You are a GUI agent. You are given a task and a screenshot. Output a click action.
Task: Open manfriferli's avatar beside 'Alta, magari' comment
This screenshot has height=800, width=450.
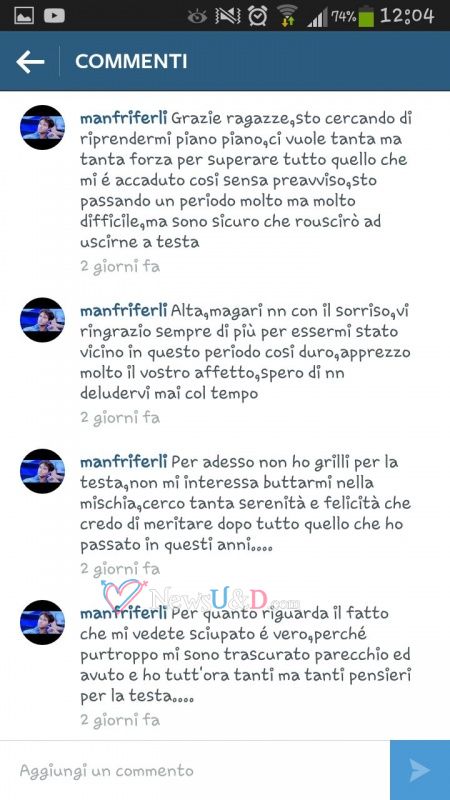click(x=42, y=320)
